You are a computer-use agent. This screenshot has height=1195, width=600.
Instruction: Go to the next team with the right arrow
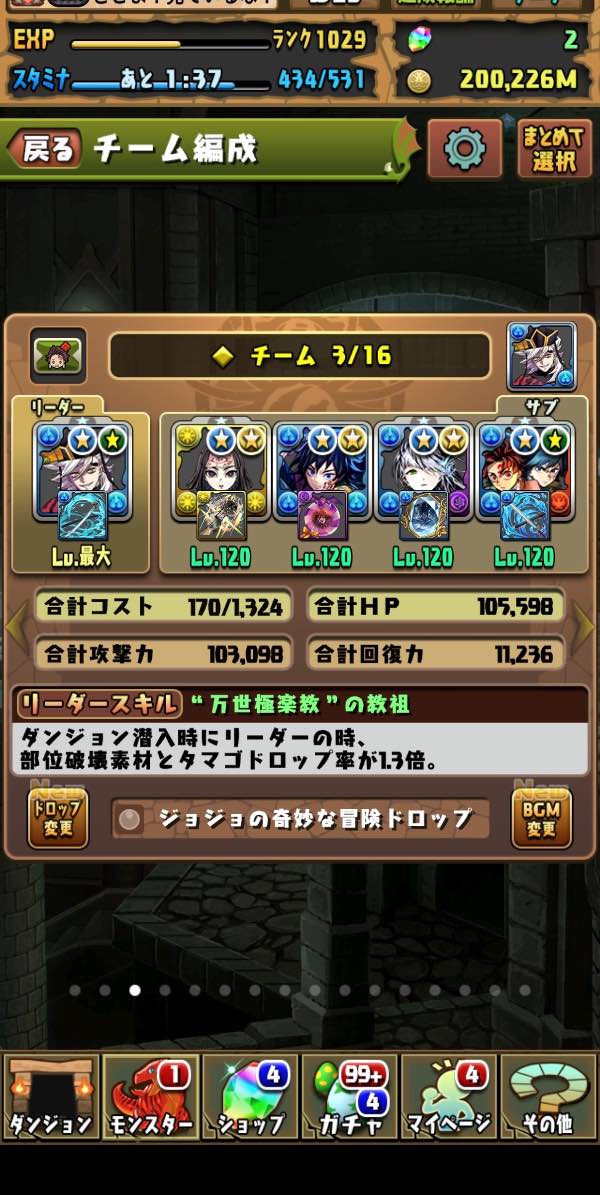click(585, 626)
